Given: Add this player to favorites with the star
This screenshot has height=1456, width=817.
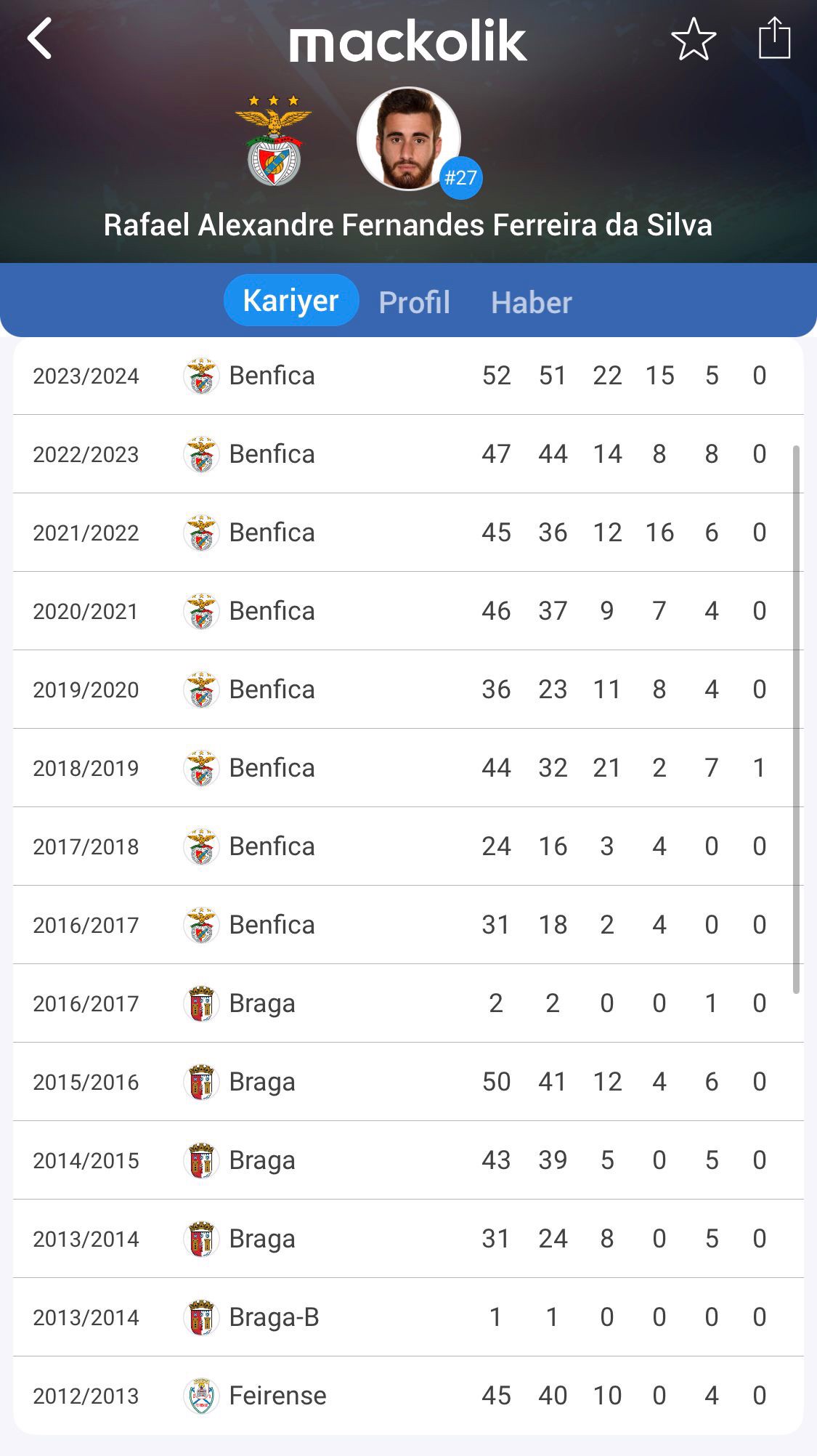Looking at the screenshot, I should pyautogui.click(x=694, y=39).
